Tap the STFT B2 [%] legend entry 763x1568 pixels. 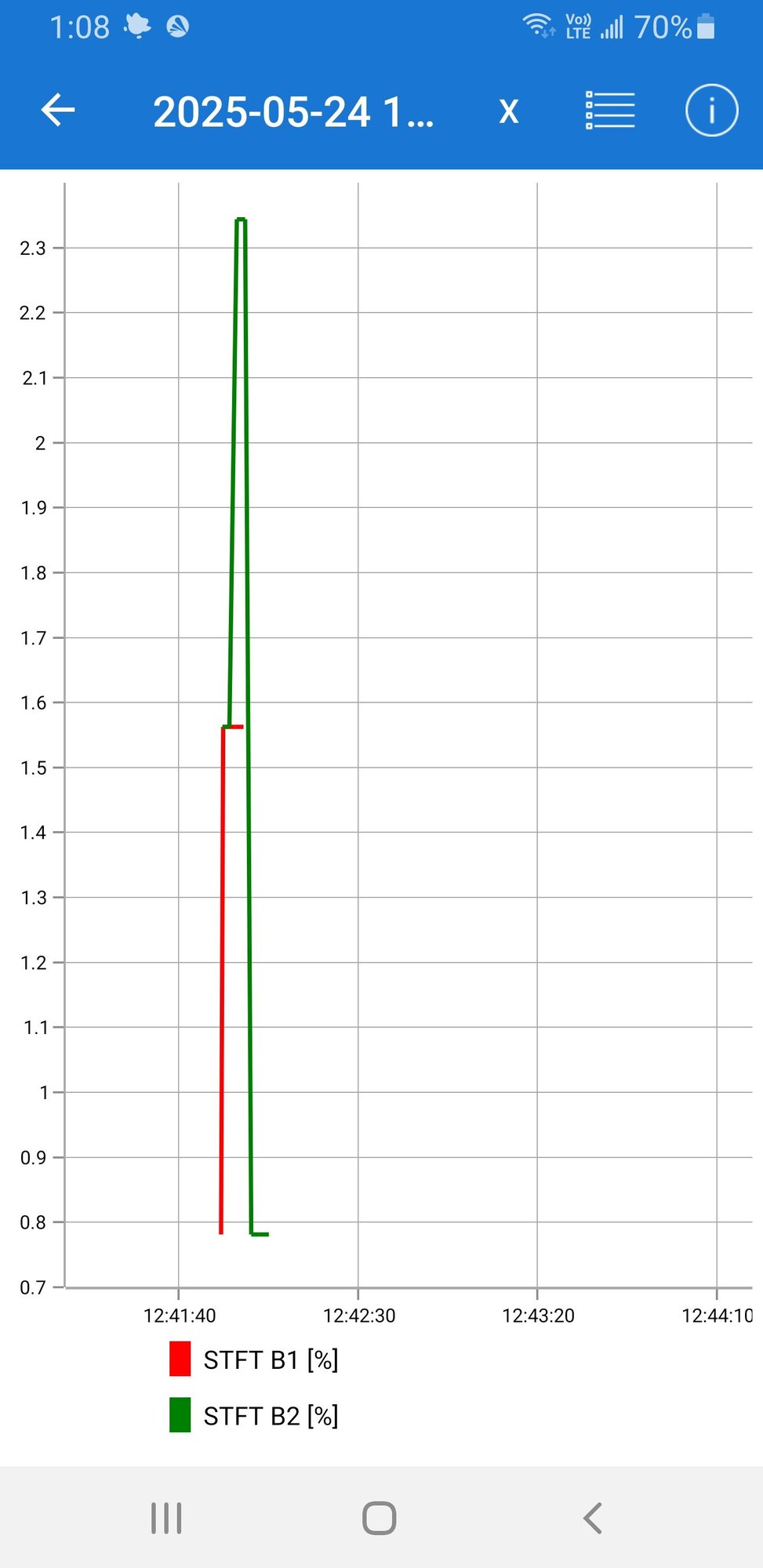pyautogui.click(x=254, y=1416)
